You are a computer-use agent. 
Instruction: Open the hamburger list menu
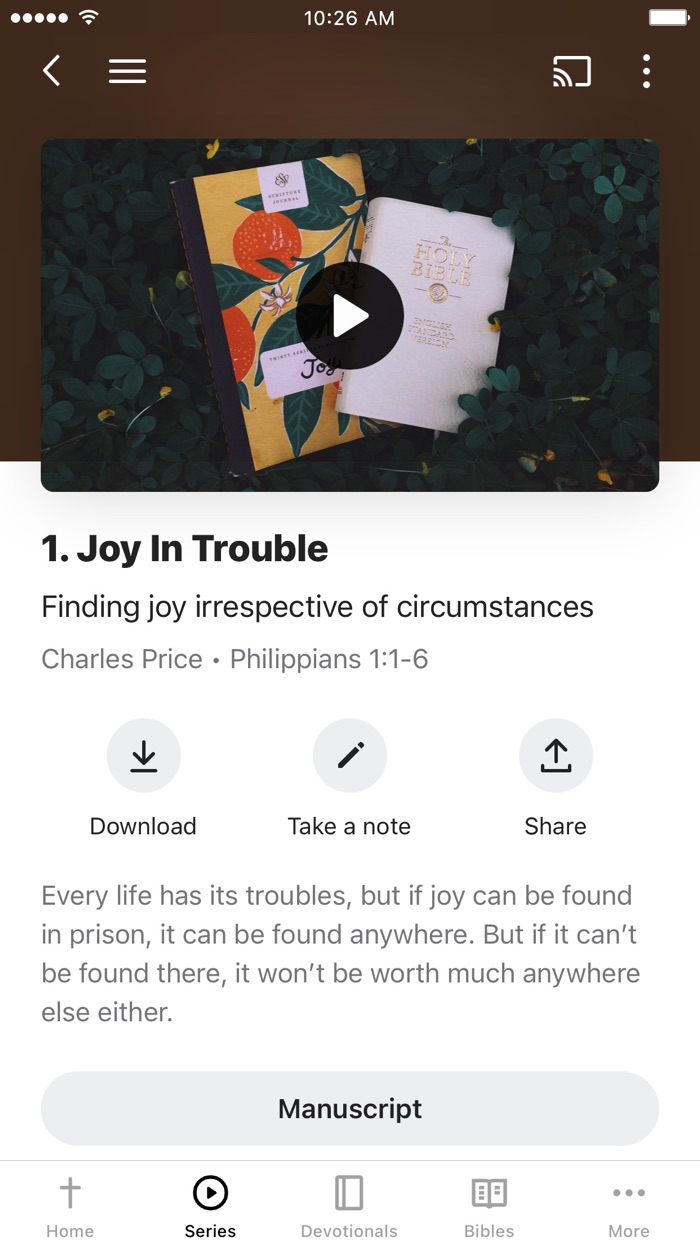(x=127, y=71)
